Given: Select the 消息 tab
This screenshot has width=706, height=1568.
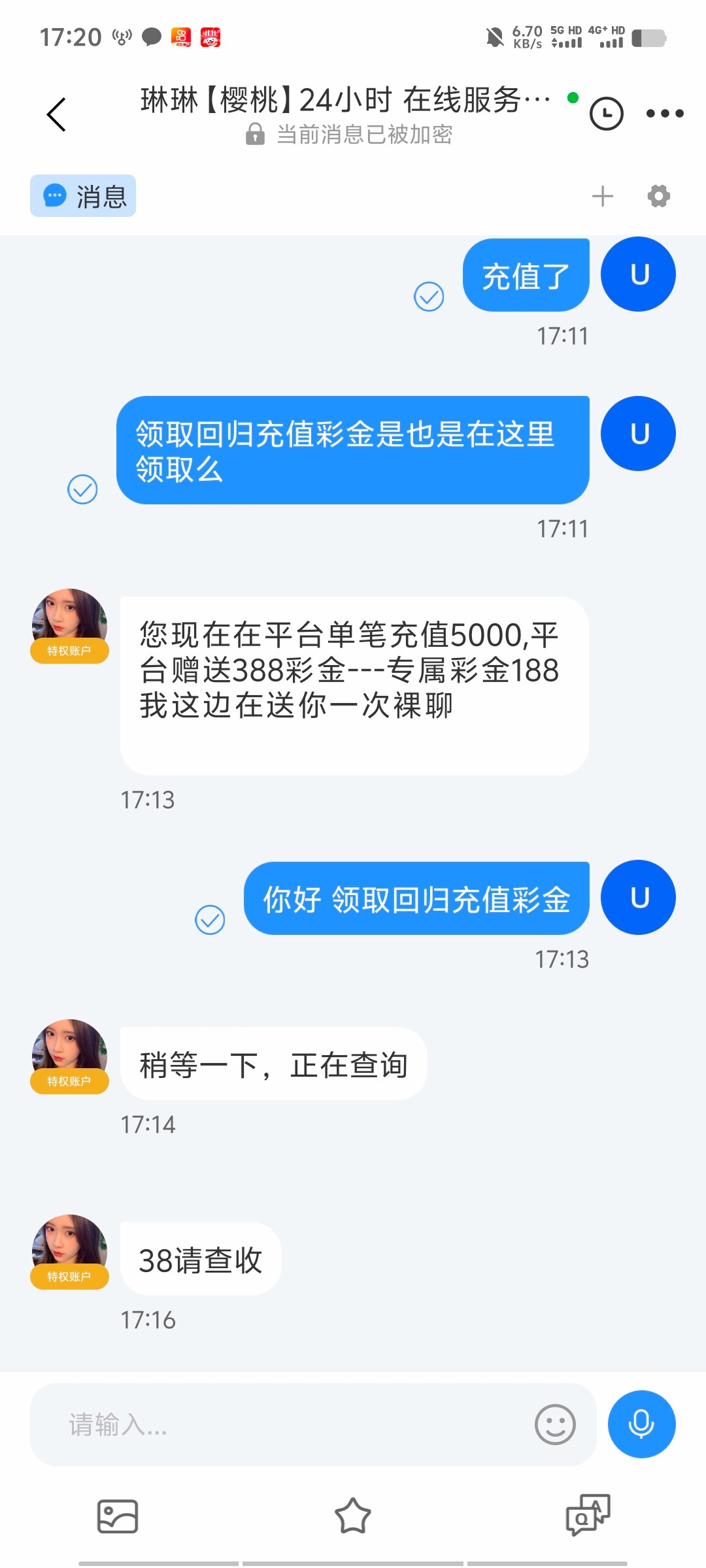Looking at the screenshot, I should pos(83,196).
